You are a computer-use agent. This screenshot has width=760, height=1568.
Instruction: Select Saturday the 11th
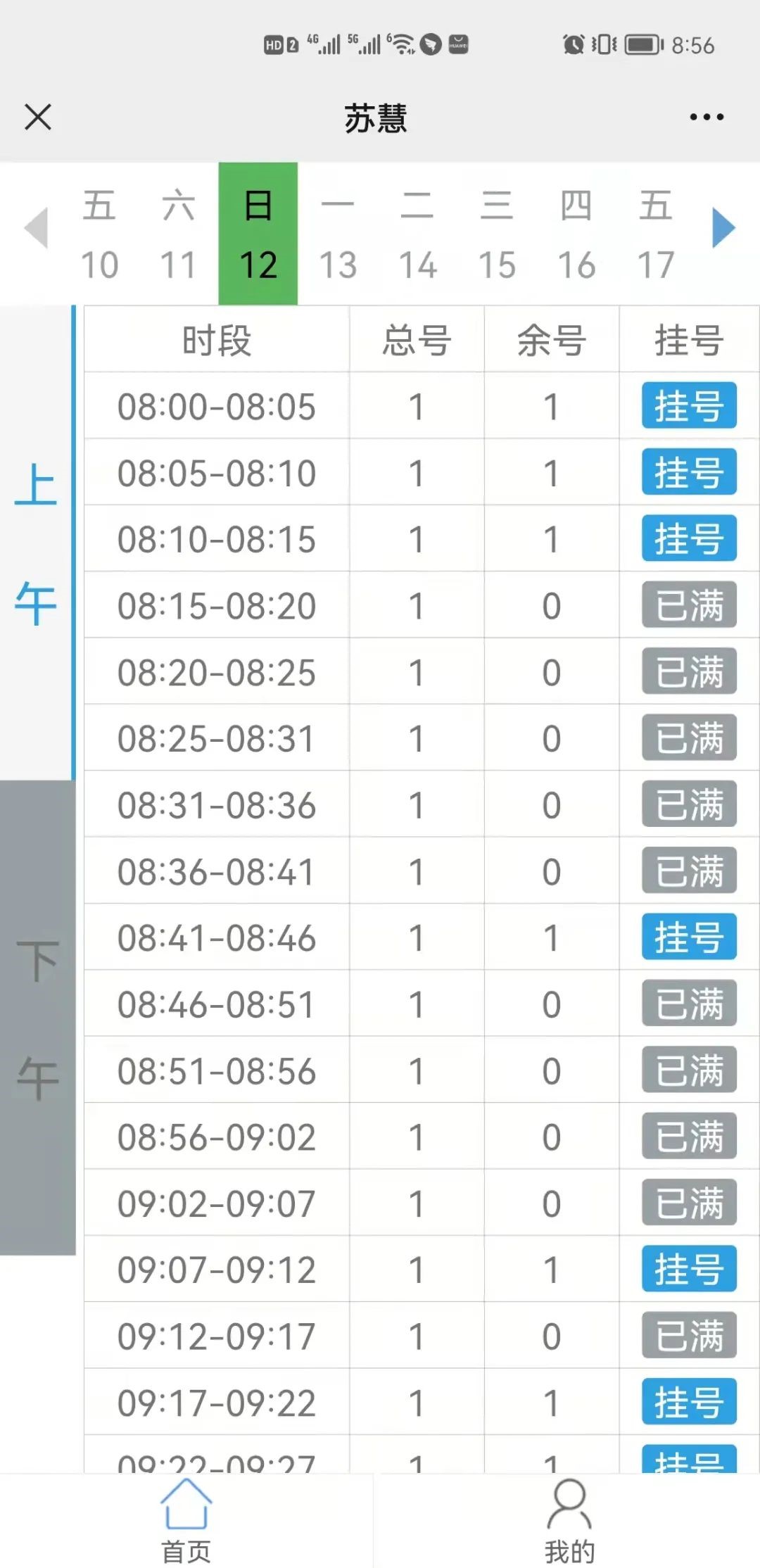(178, 234)
